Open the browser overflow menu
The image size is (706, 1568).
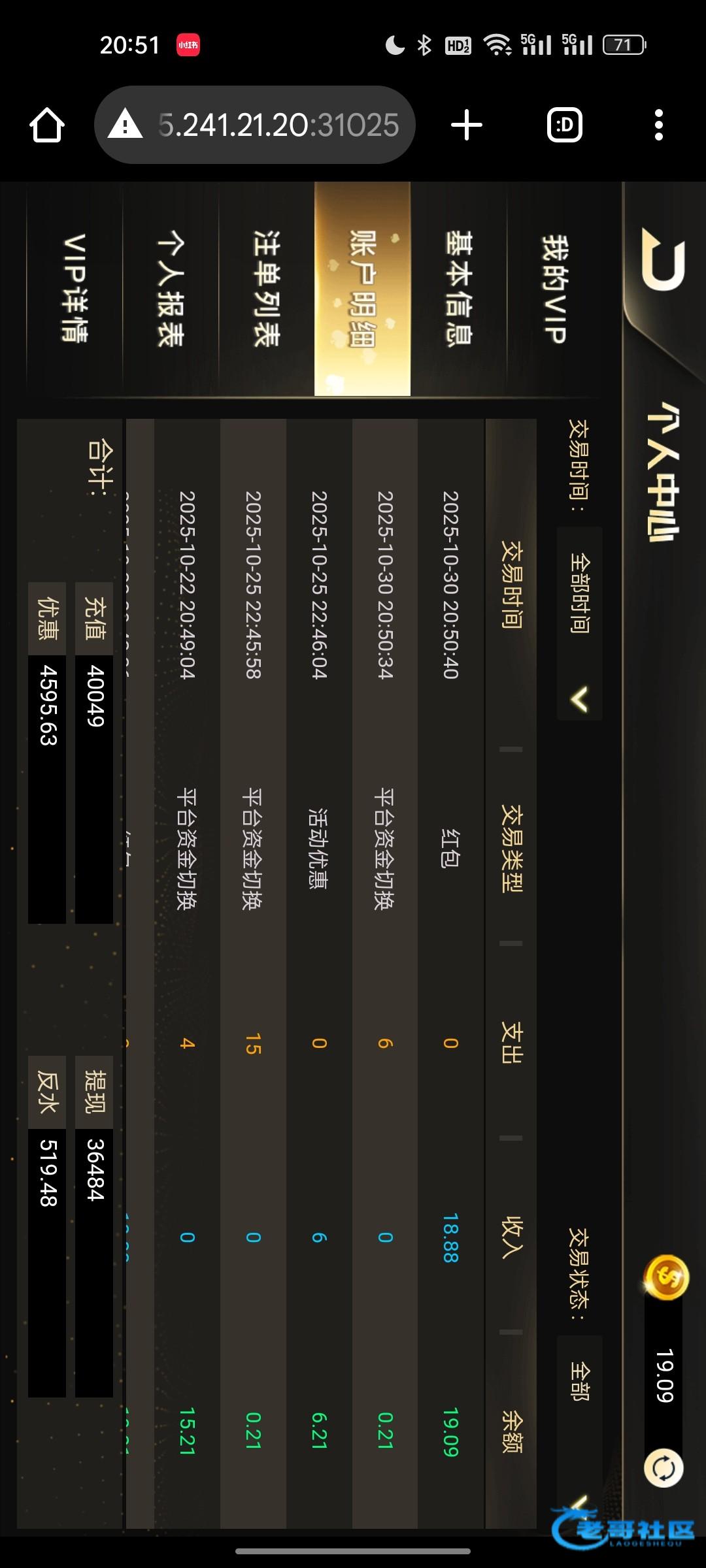click(659, 125)
